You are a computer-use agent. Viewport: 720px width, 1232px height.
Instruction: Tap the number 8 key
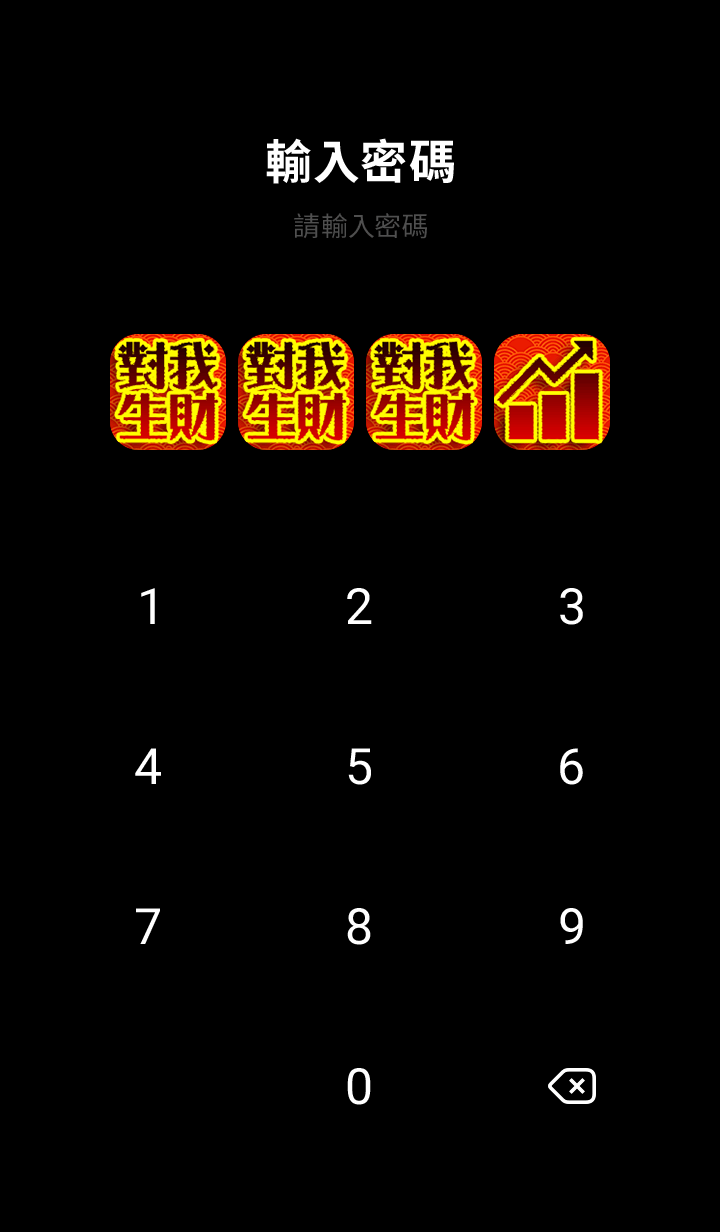[x=359, y=927]
